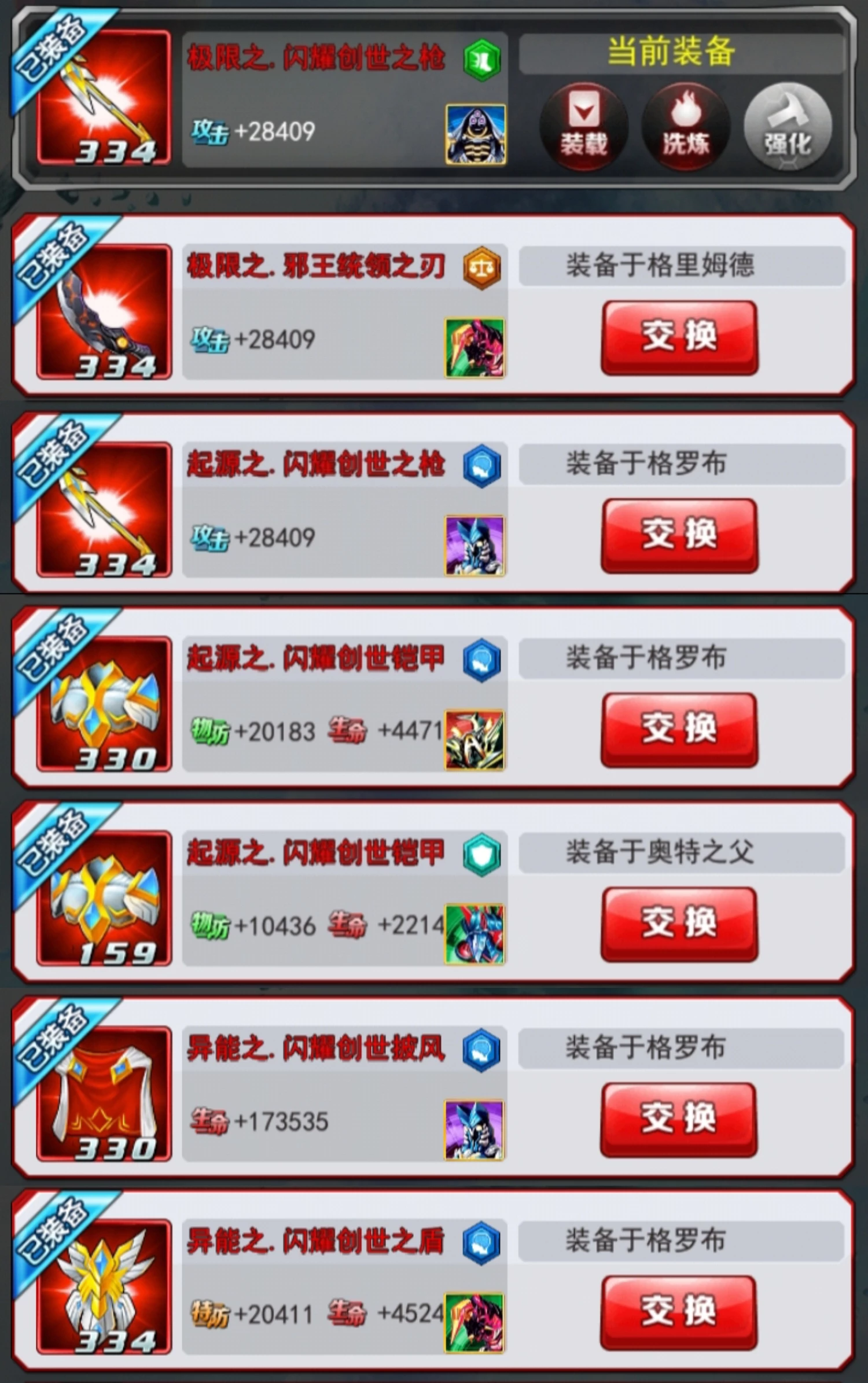Exchange with level 330 起源之.闪耀创世铠甲
This screenshot has width=868, height=1383.
(679, 730)
